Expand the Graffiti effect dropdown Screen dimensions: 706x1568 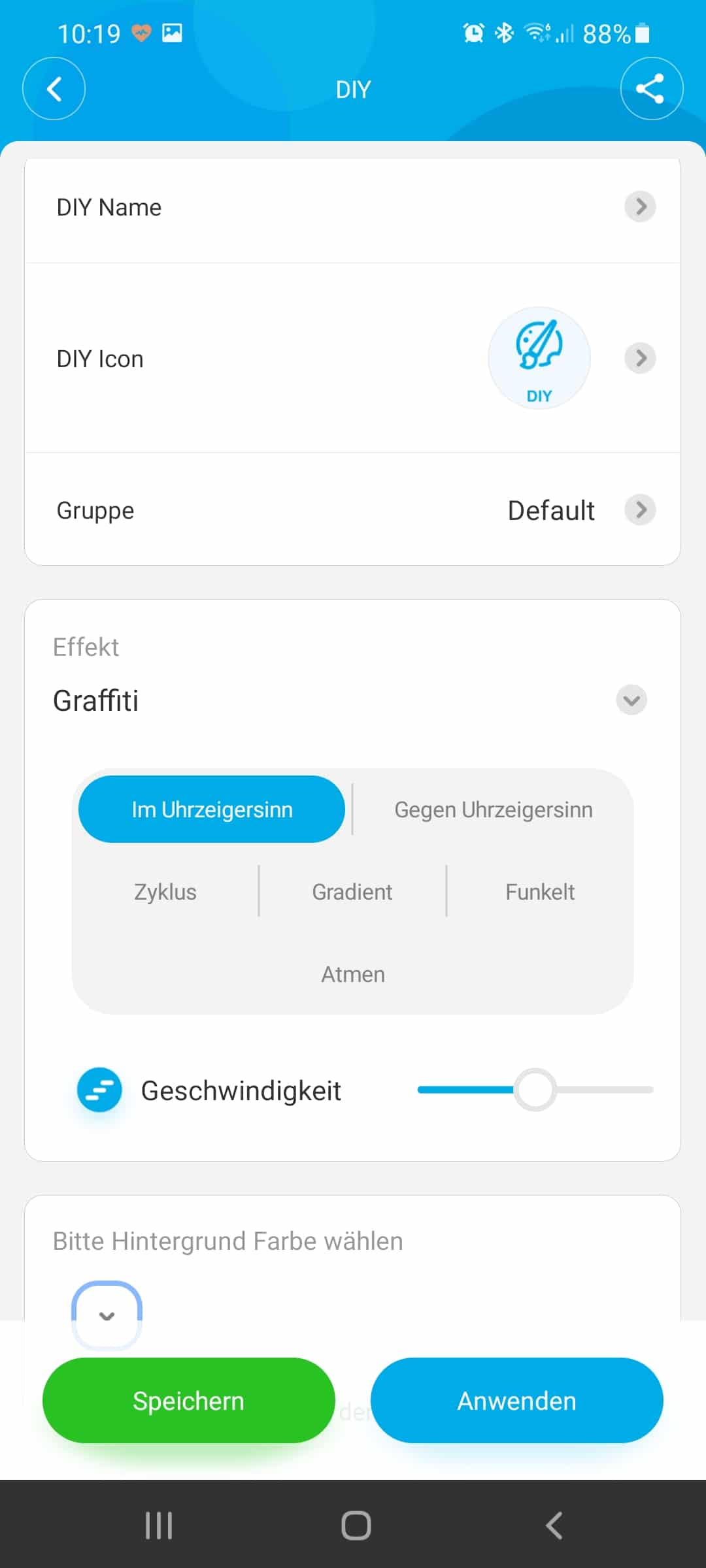(x=631, y=700)
